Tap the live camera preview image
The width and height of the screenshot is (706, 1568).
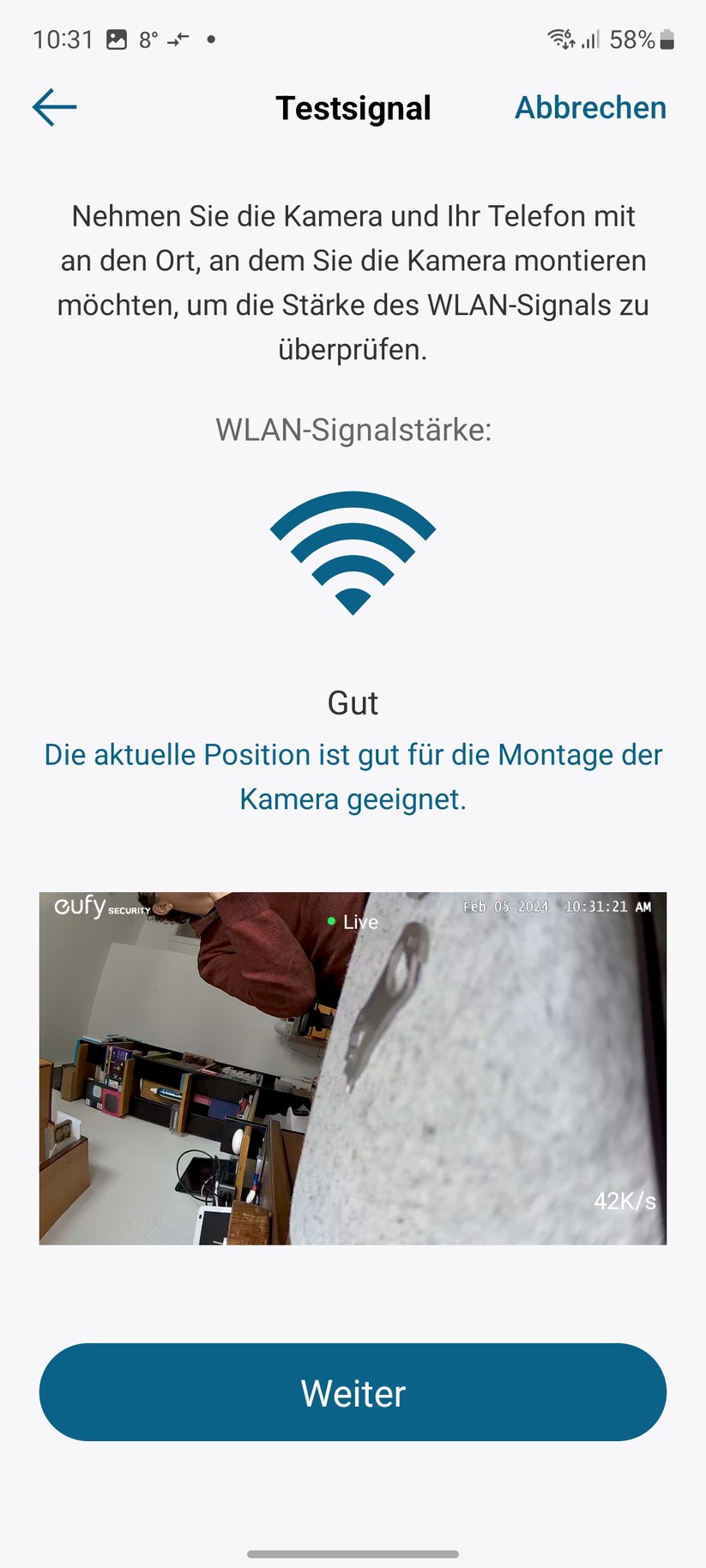click(352, 1068)
